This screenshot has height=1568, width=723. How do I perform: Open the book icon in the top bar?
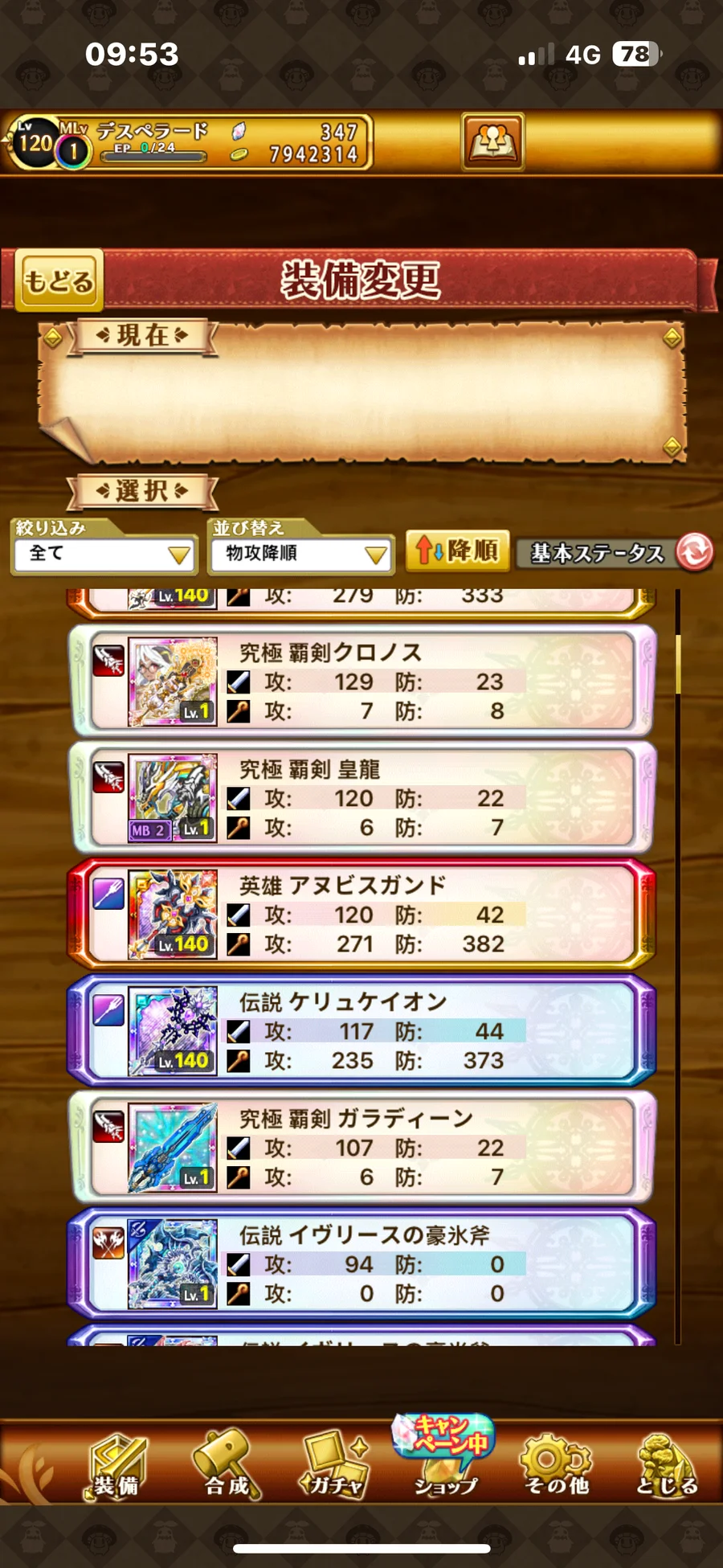click(x=492, y=141)
